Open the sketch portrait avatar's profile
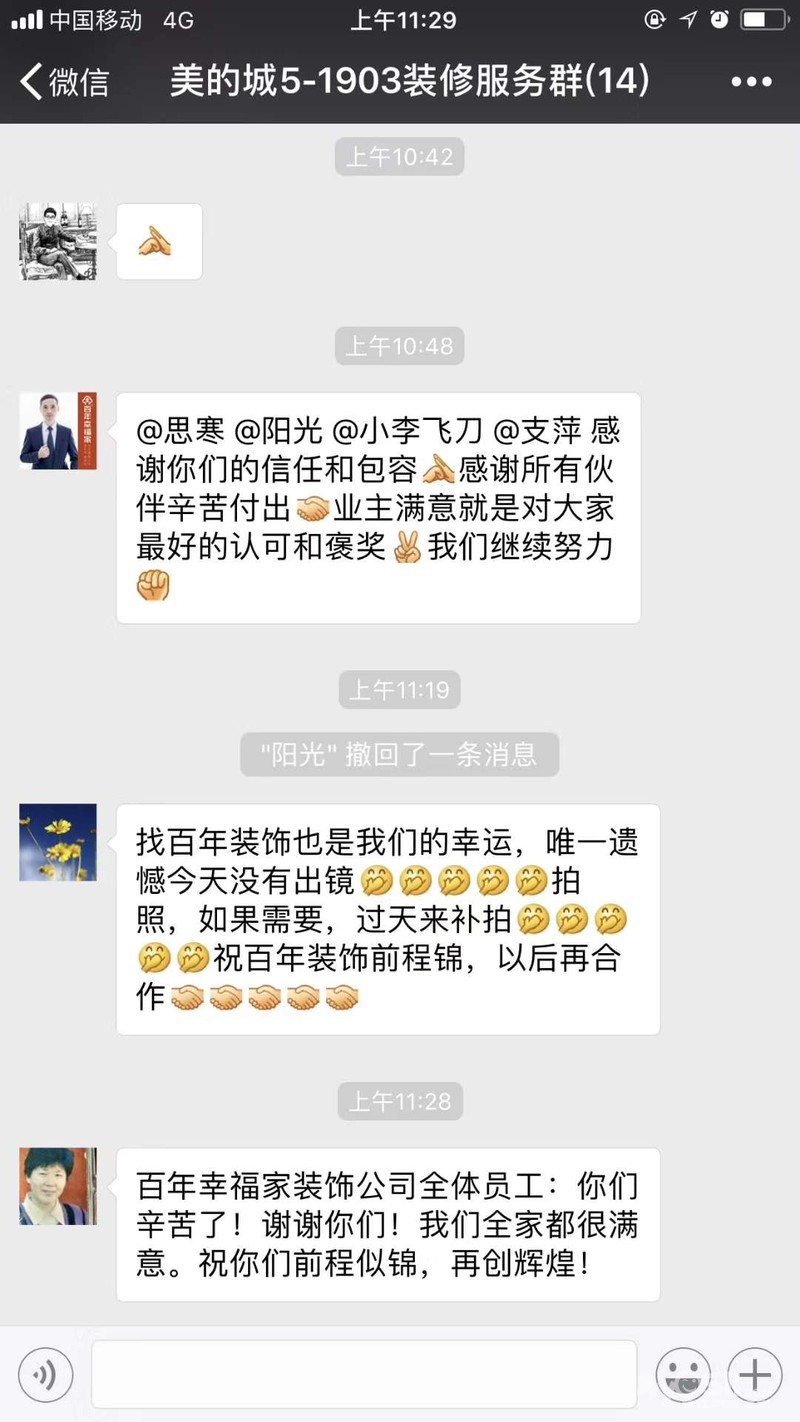800x1422 pixels. coord(58,241)
